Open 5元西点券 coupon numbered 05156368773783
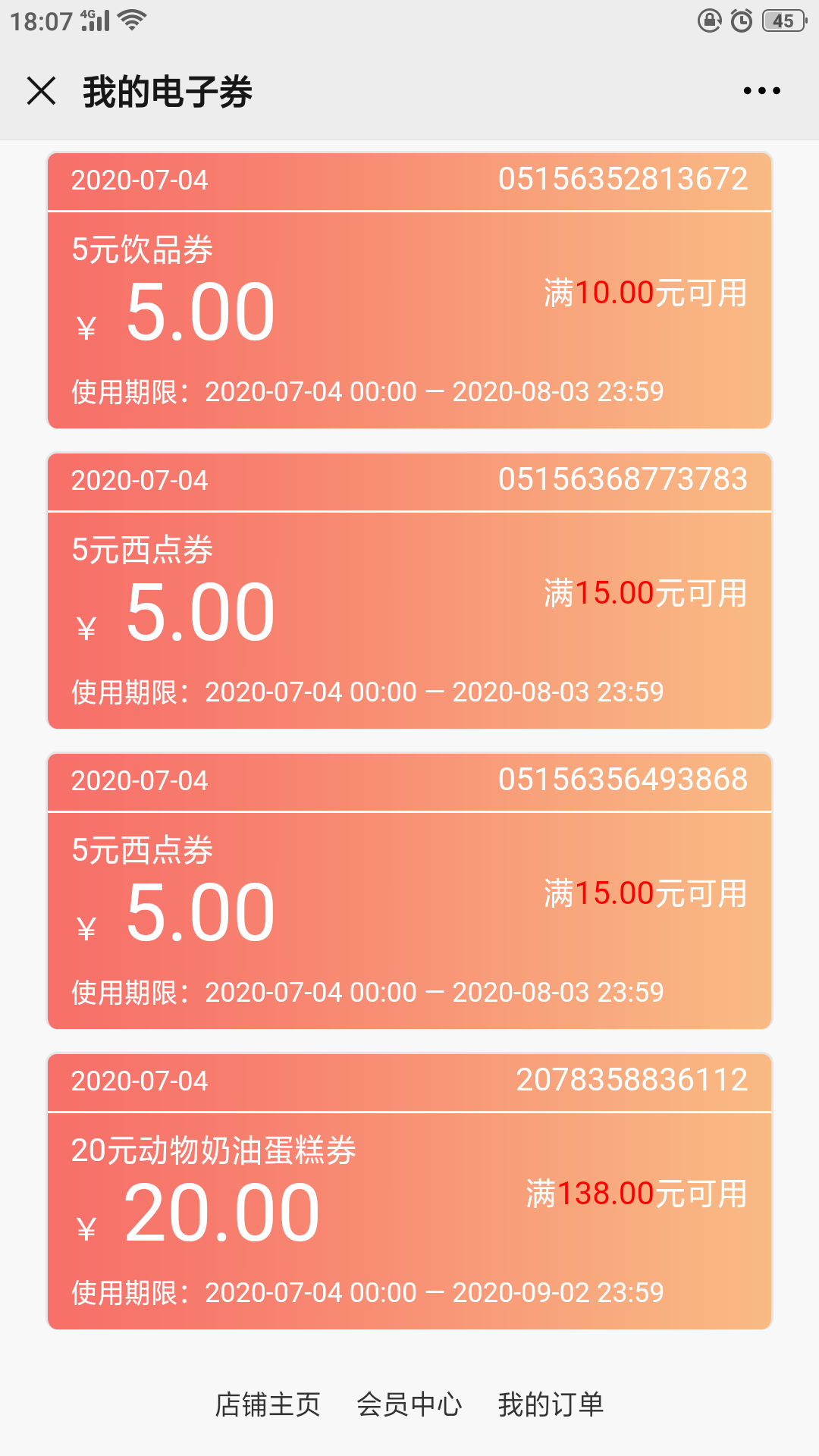The width and height of the screenshot is (819, 1456). click(409, 591)
